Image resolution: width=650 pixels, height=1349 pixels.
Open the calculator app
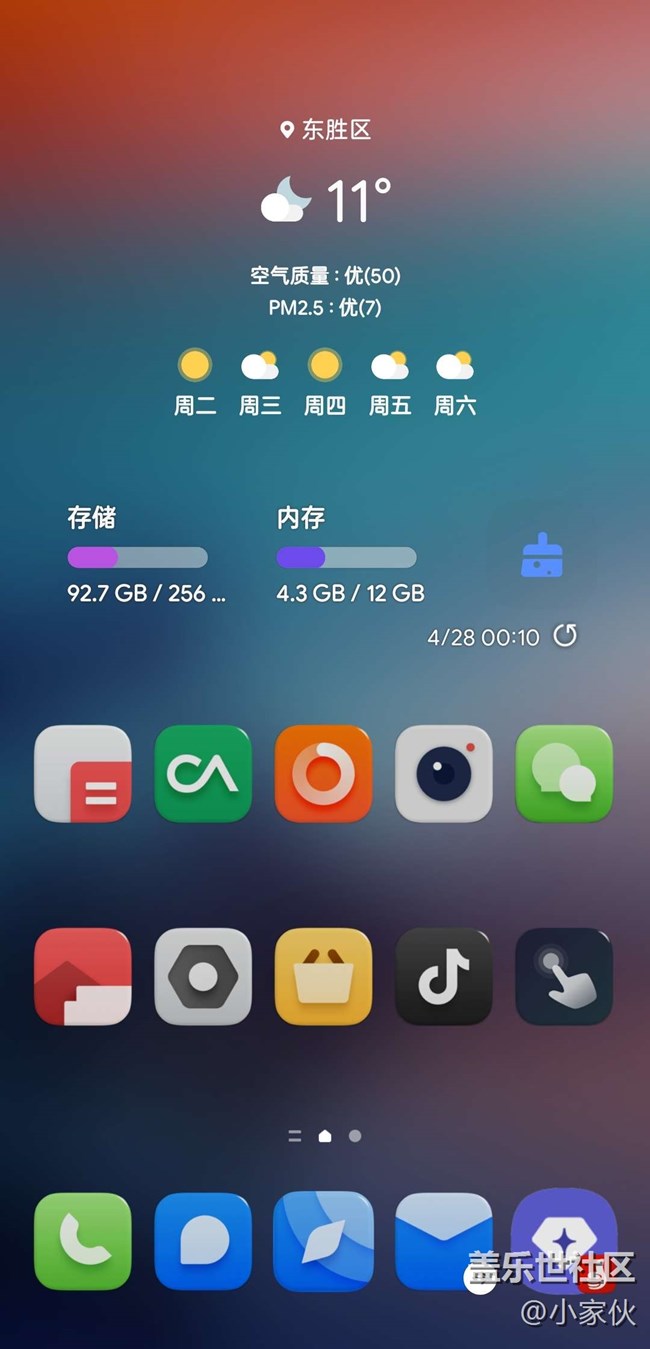[83, 774]
